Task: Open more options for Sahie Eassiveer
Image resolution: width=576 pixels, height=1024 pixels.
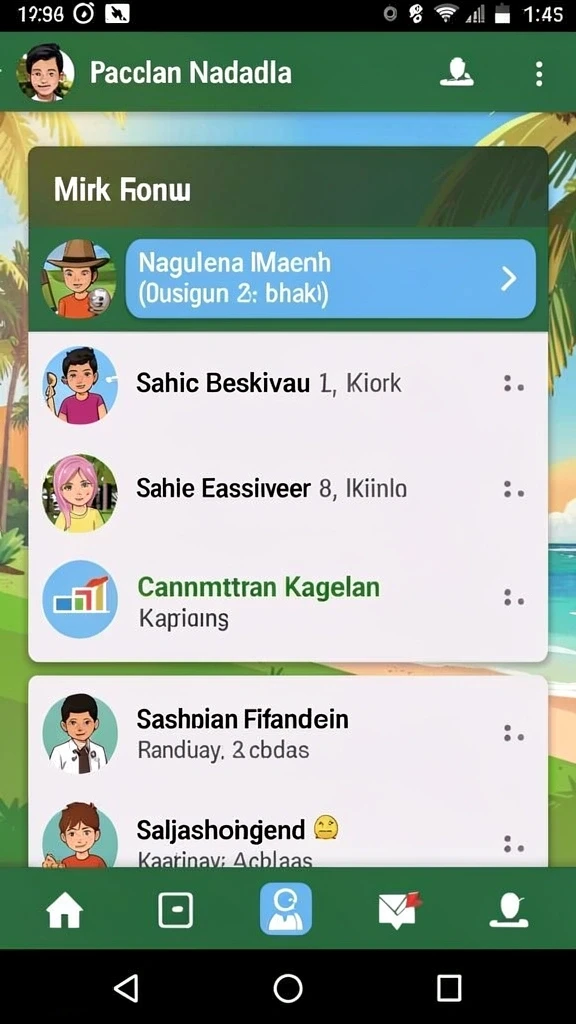Action: tap(514, 490)
